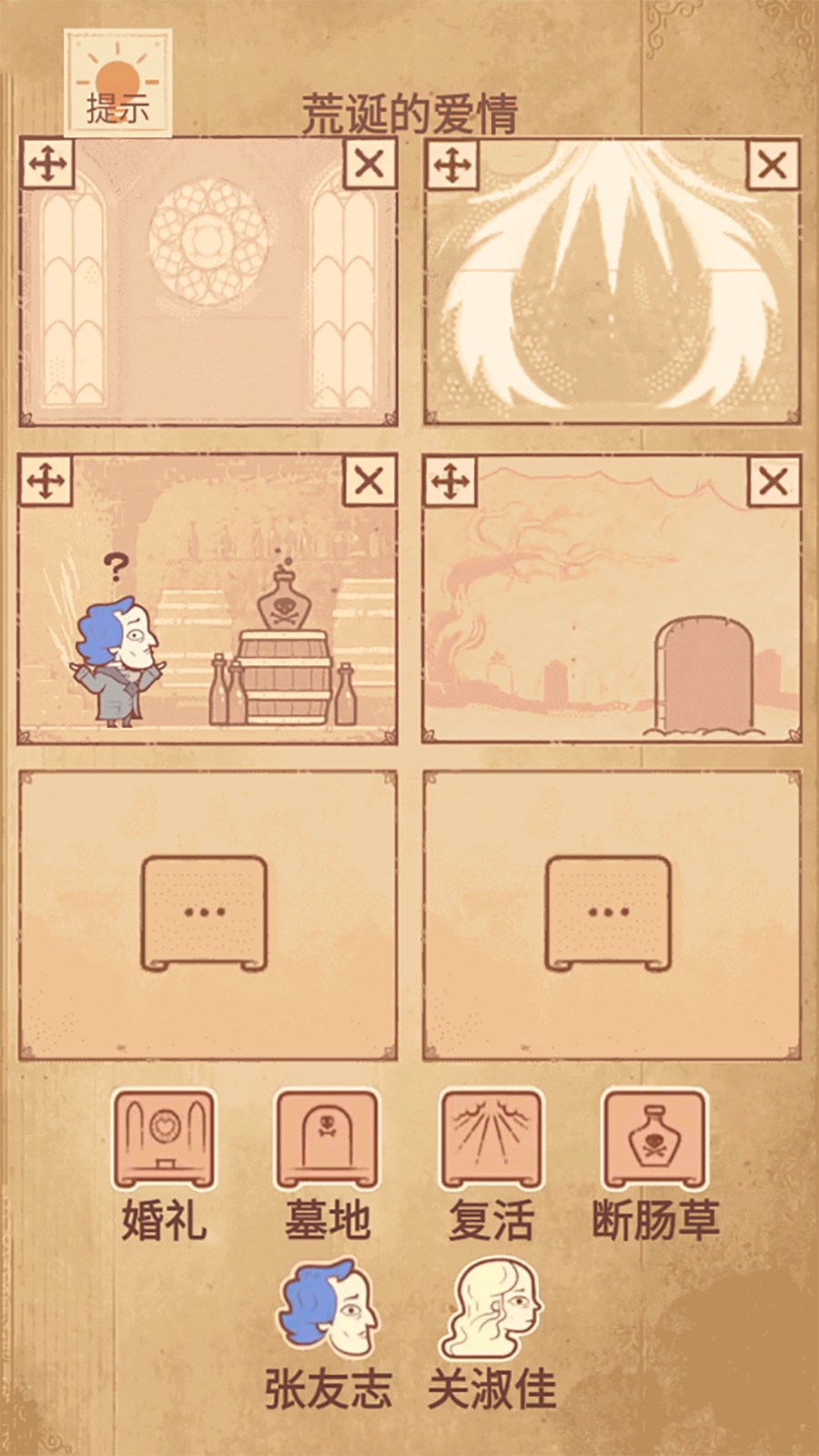The width and height of the screenshot is (819, 1456).
Task: Open the 提示 hint button
Action: click(118, 84)
